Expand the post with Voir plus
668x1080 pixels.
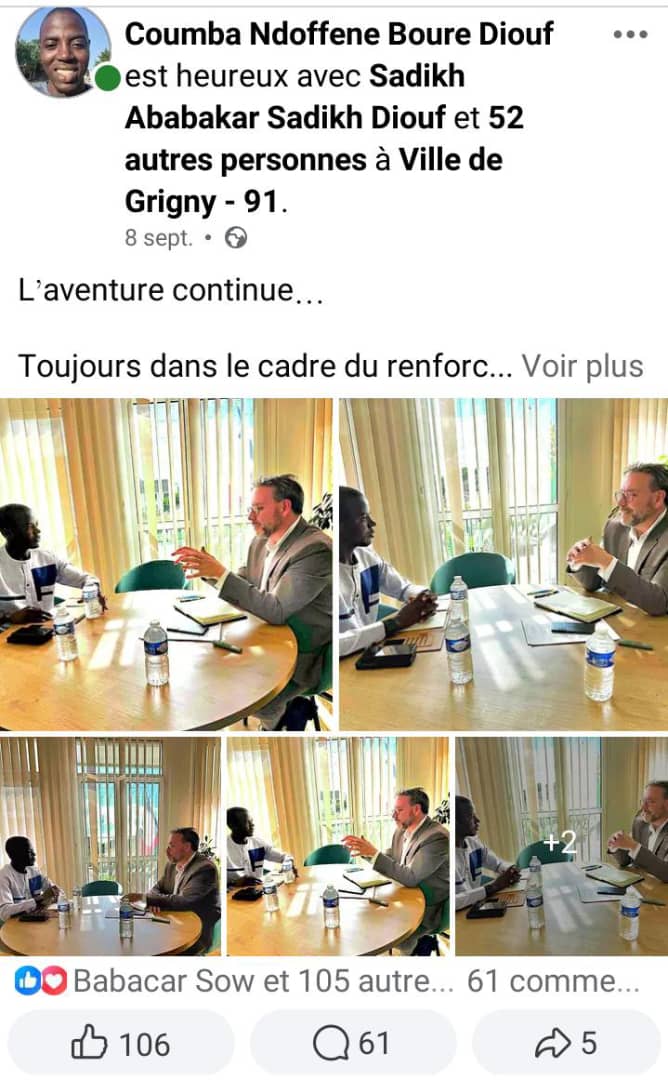[581, 366]
